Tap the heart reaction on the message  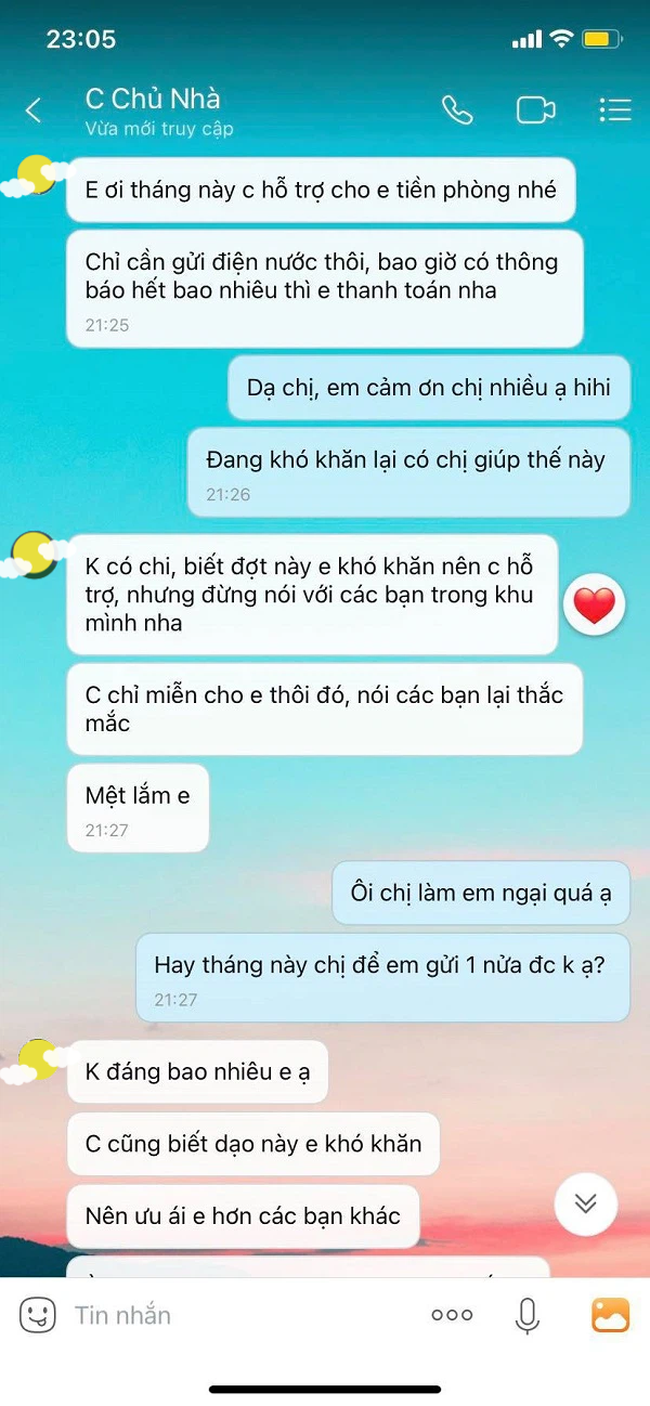coord(594,606)
